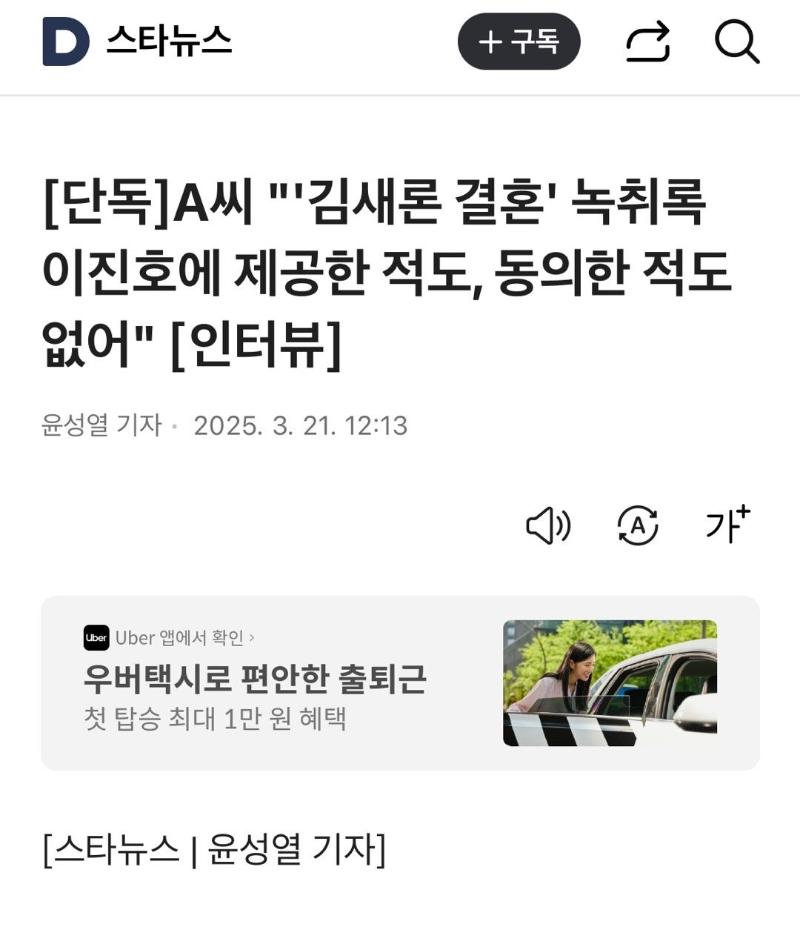
Task: Listen to the article with the speaker icon
Action: [548, 525]
